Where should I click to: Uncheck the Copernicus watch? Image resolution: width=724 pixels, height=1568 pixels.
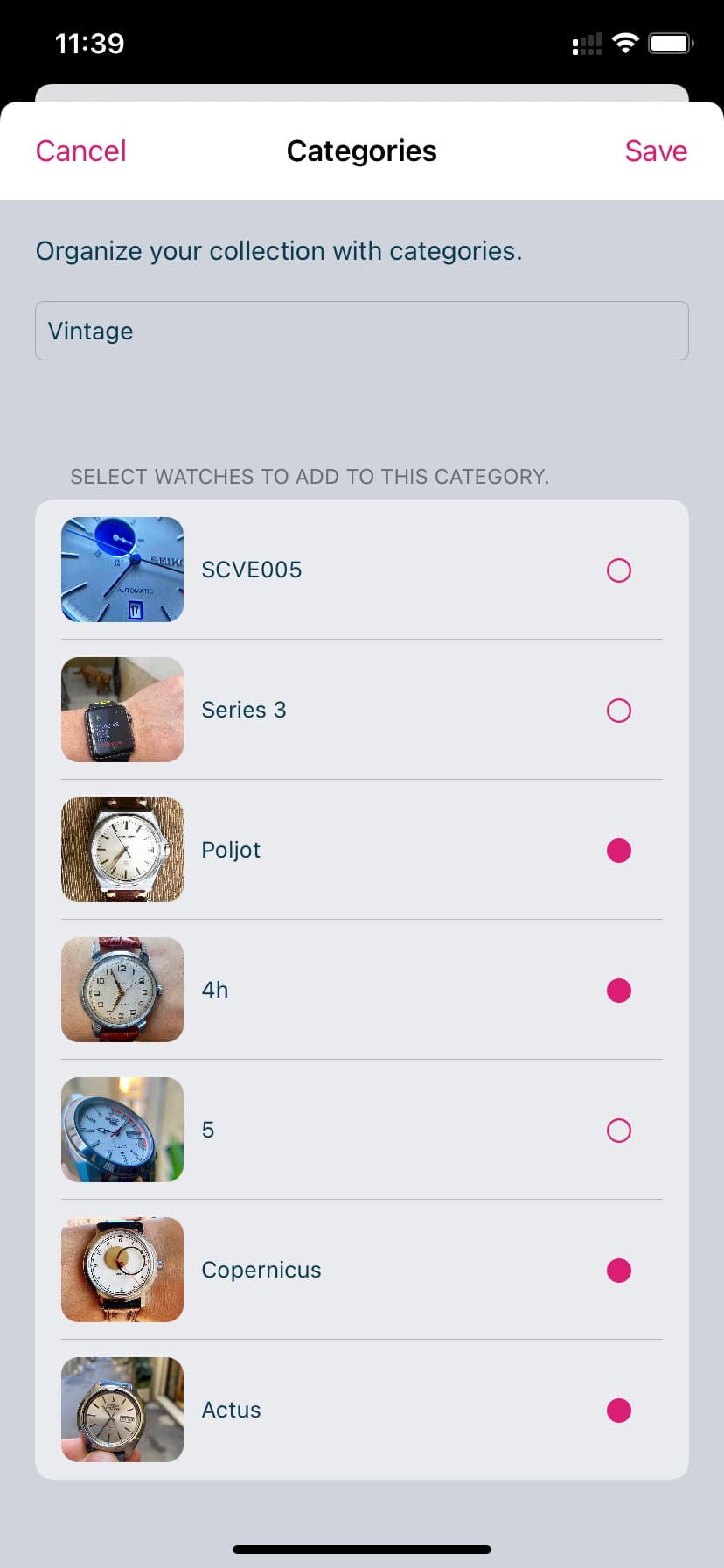point(618,1270)
